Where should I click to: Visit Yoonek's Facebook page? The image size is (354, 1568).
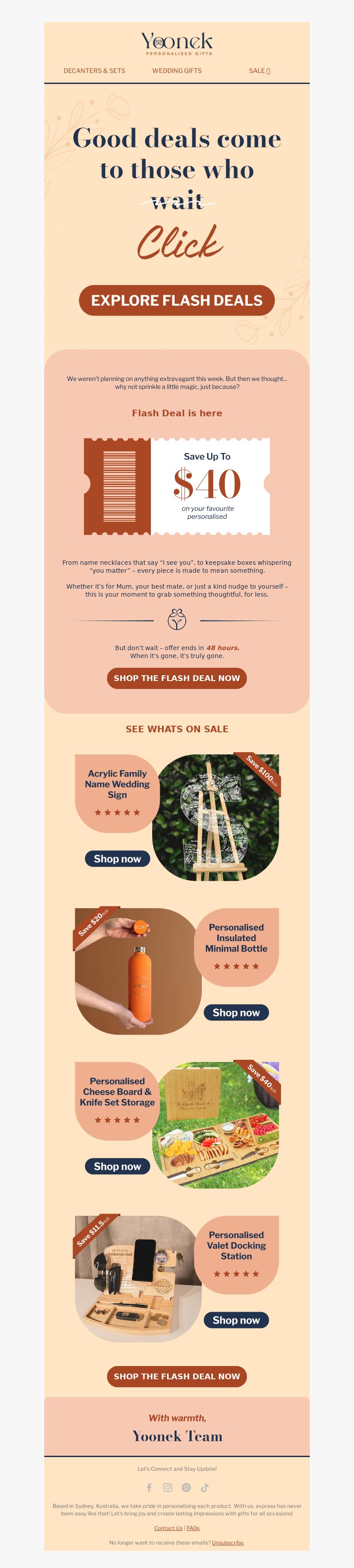pos(149,1488)
